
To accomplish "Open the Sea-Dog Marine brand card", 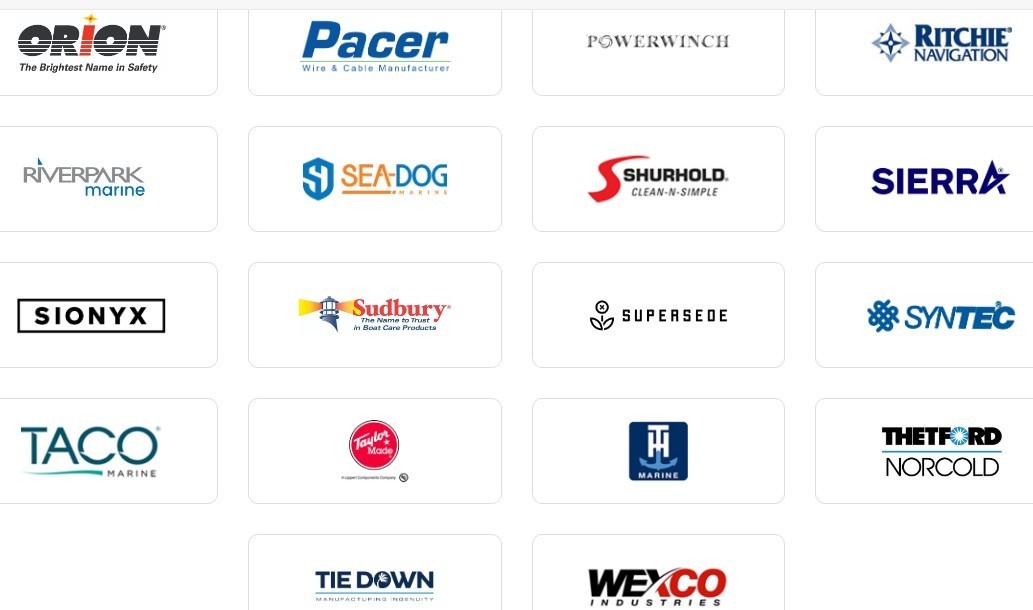I will pos(375,179).
